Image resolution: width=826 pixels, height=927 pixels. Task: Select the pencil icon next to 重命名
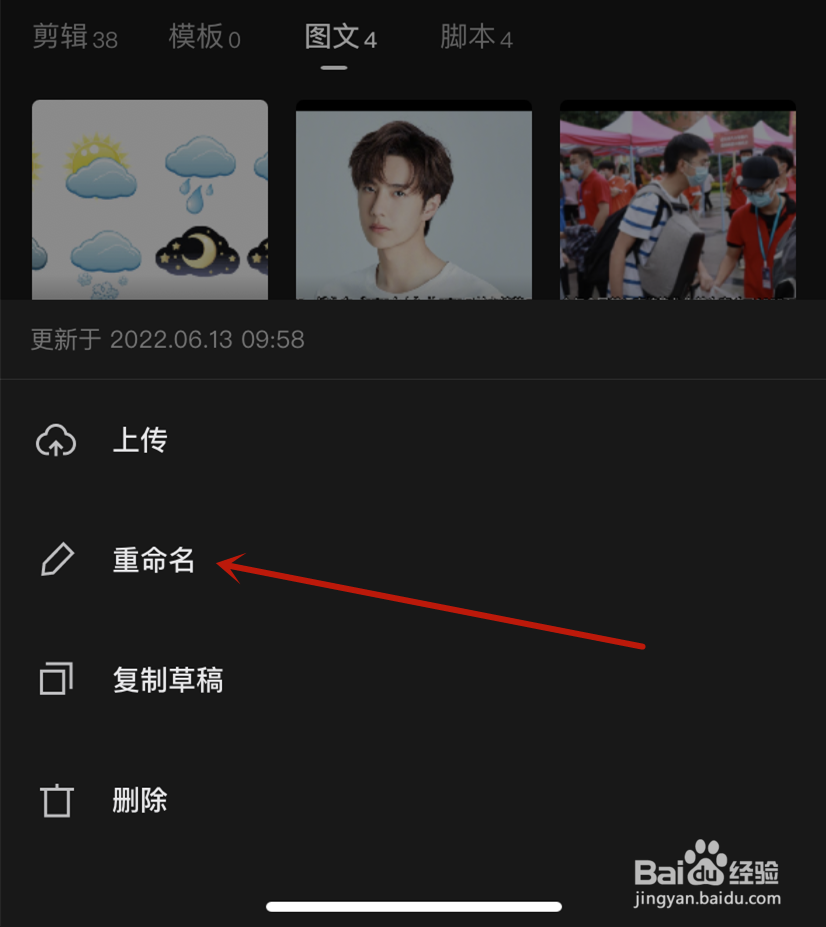[56, 560]
